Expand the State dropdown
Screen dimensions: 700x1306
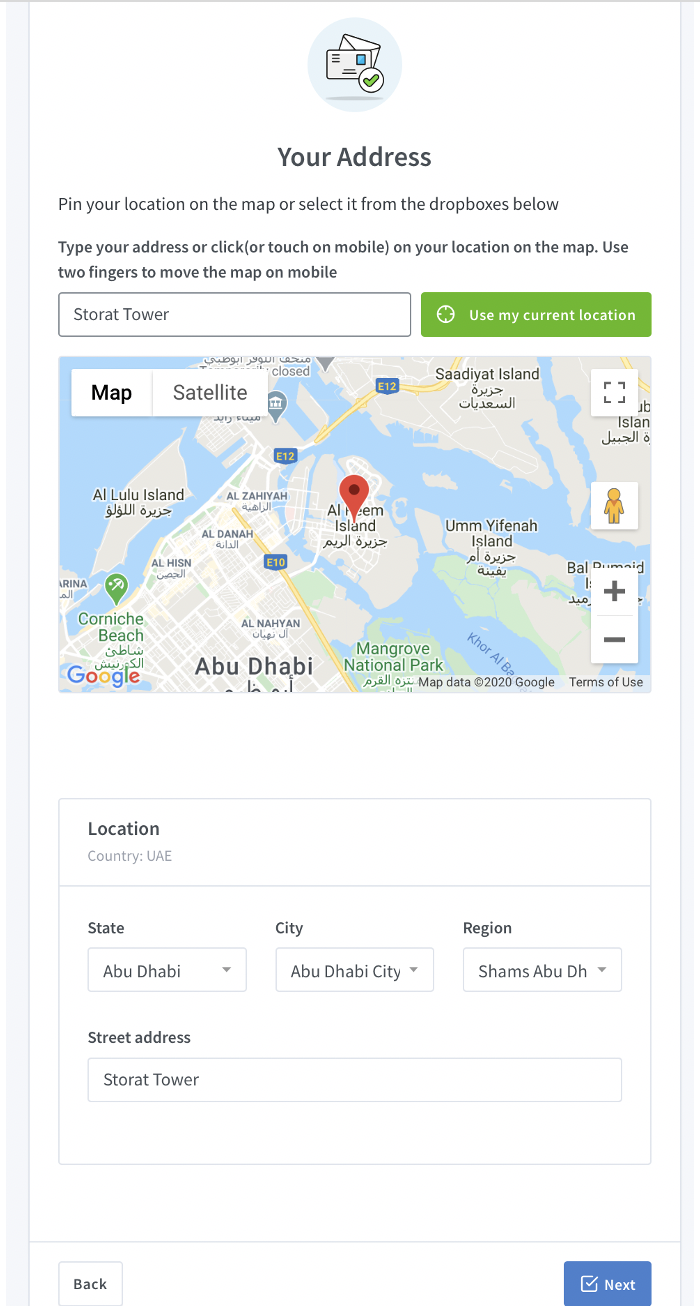pos(167,970)
